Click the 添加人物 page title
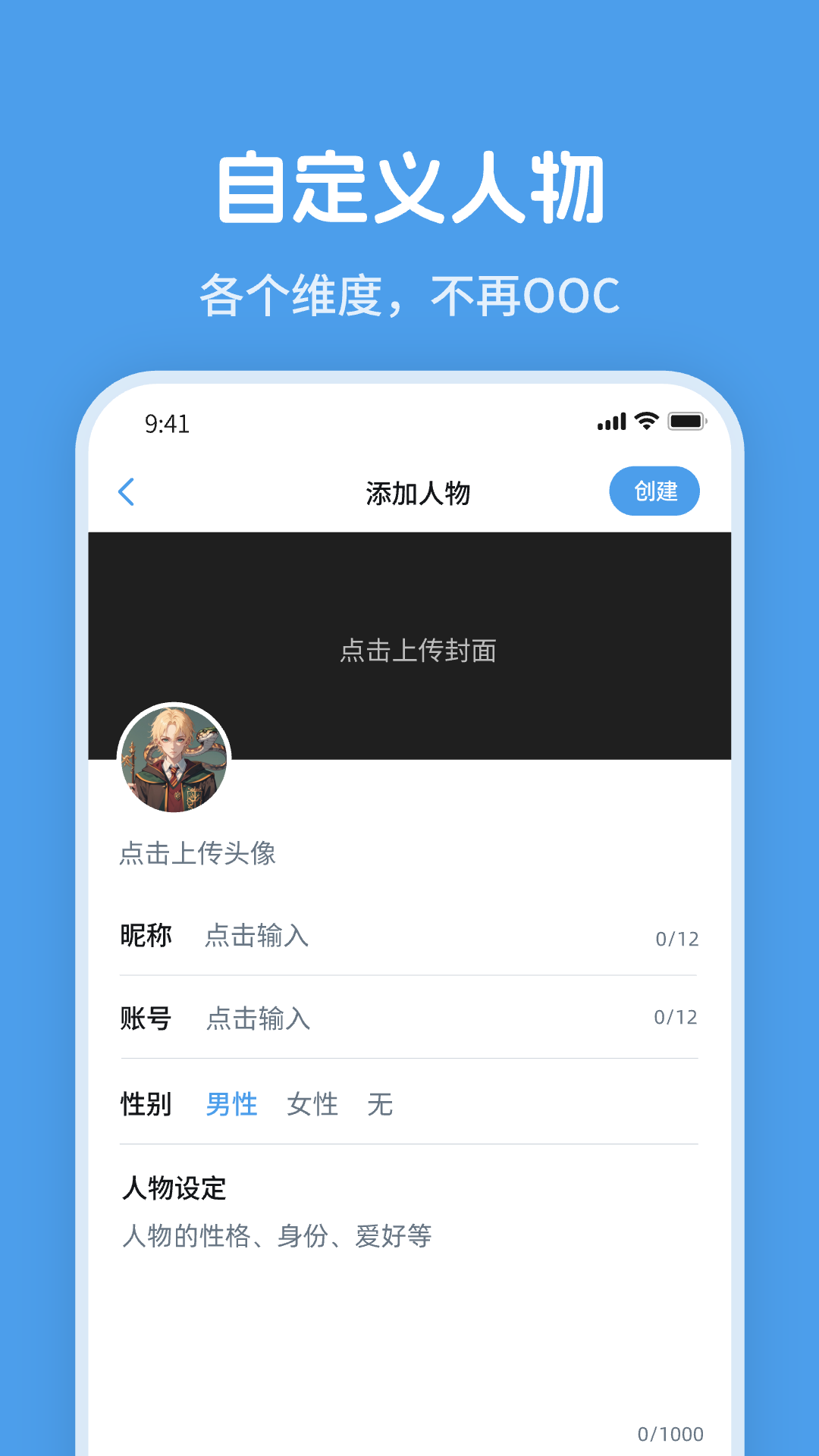819x1456 pixels. (x=418, y=491)
